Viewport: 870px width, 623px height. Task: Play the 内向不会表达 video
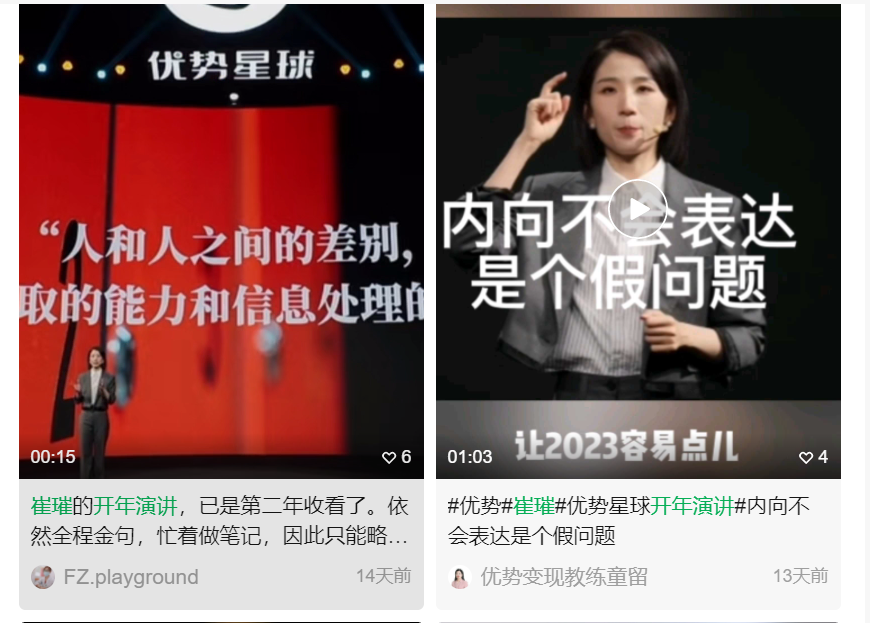point(637,208)
